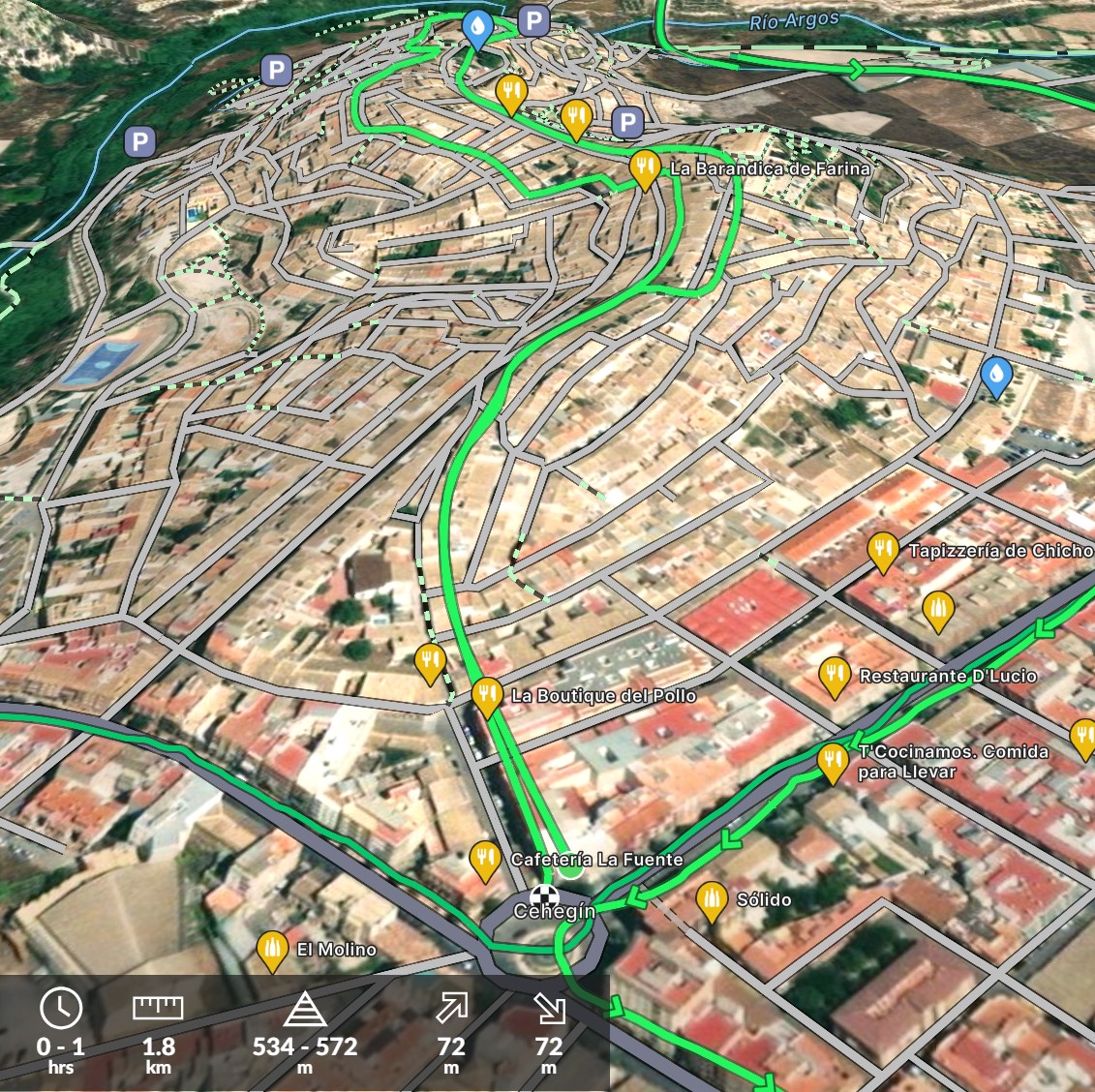Tap T'Cocinamos Comida para Llevar pin
Viewport: 1095px width, 1092px height.
click(833, 760)
